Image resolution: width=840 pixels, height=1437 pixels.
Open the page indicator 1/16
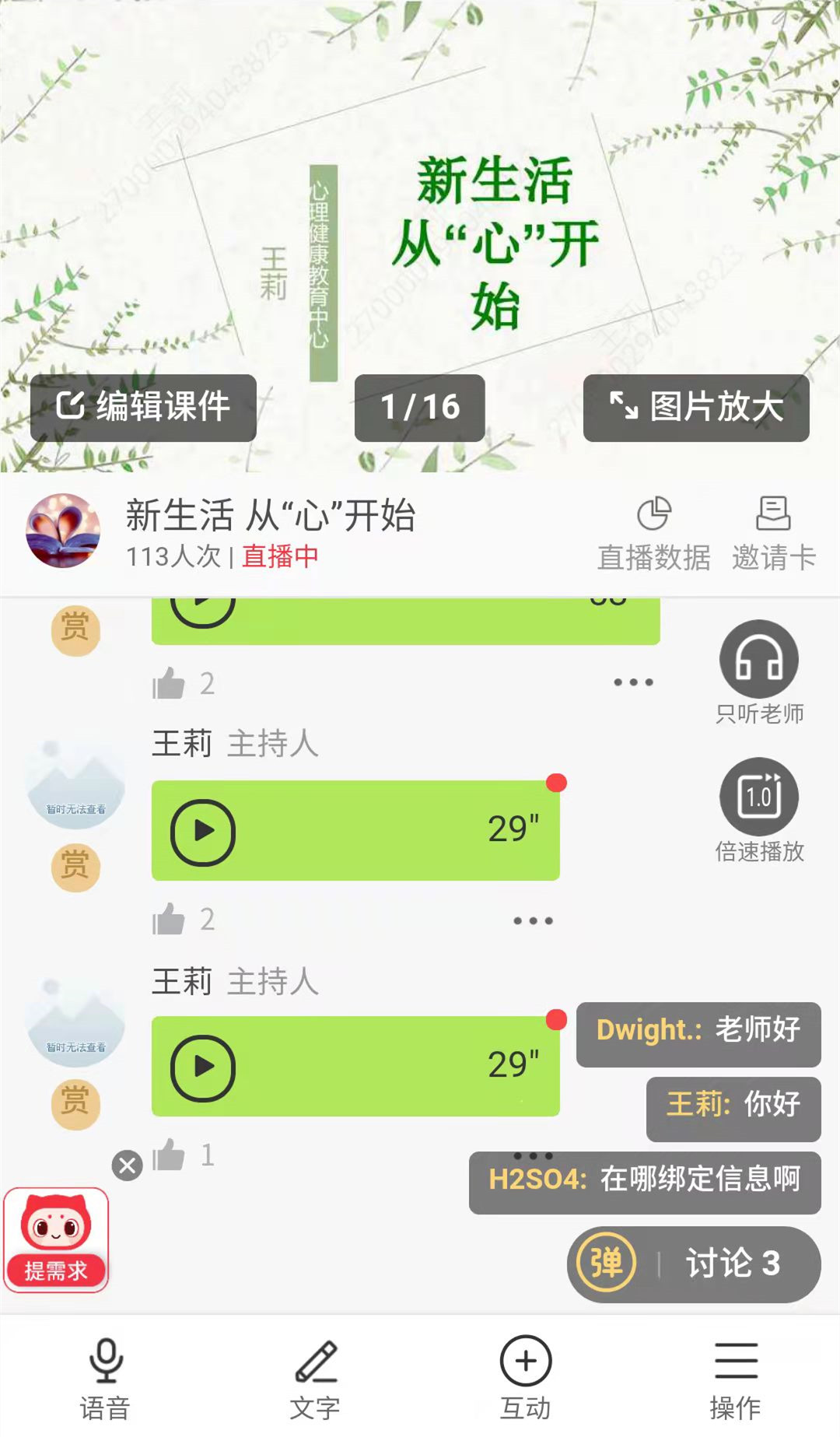pos(420,408)
